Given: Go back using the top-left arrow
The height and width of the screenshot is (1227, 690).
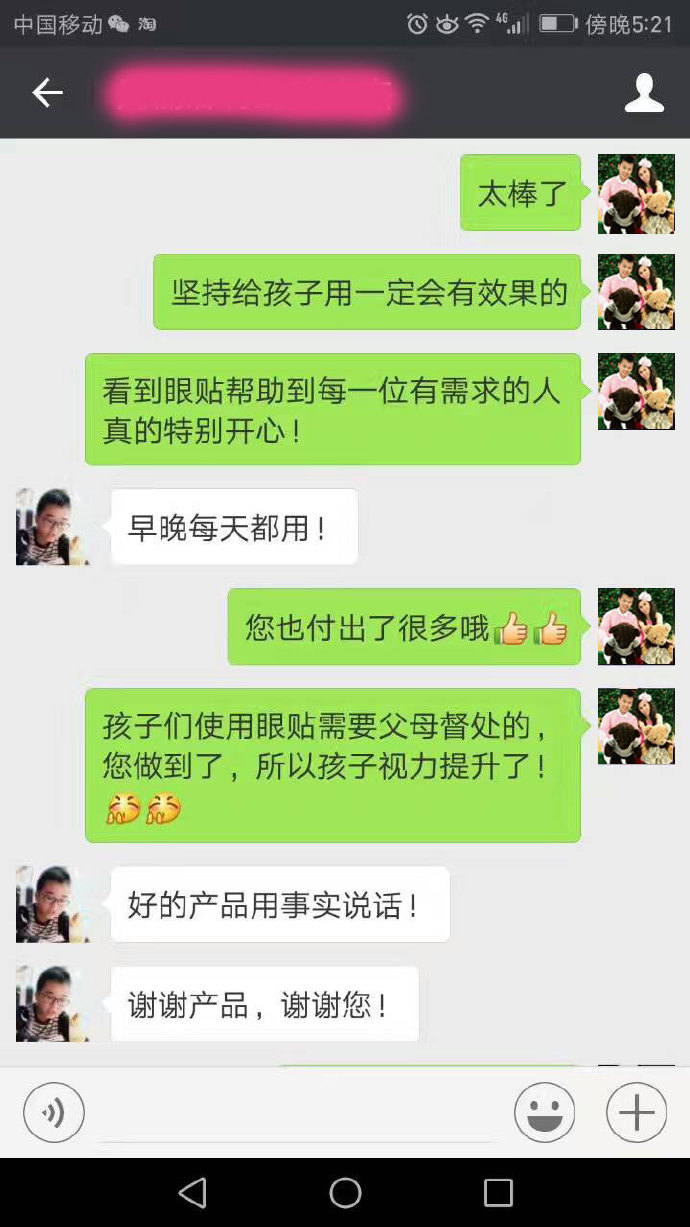Looking at the screenshot, I should 47,93.
